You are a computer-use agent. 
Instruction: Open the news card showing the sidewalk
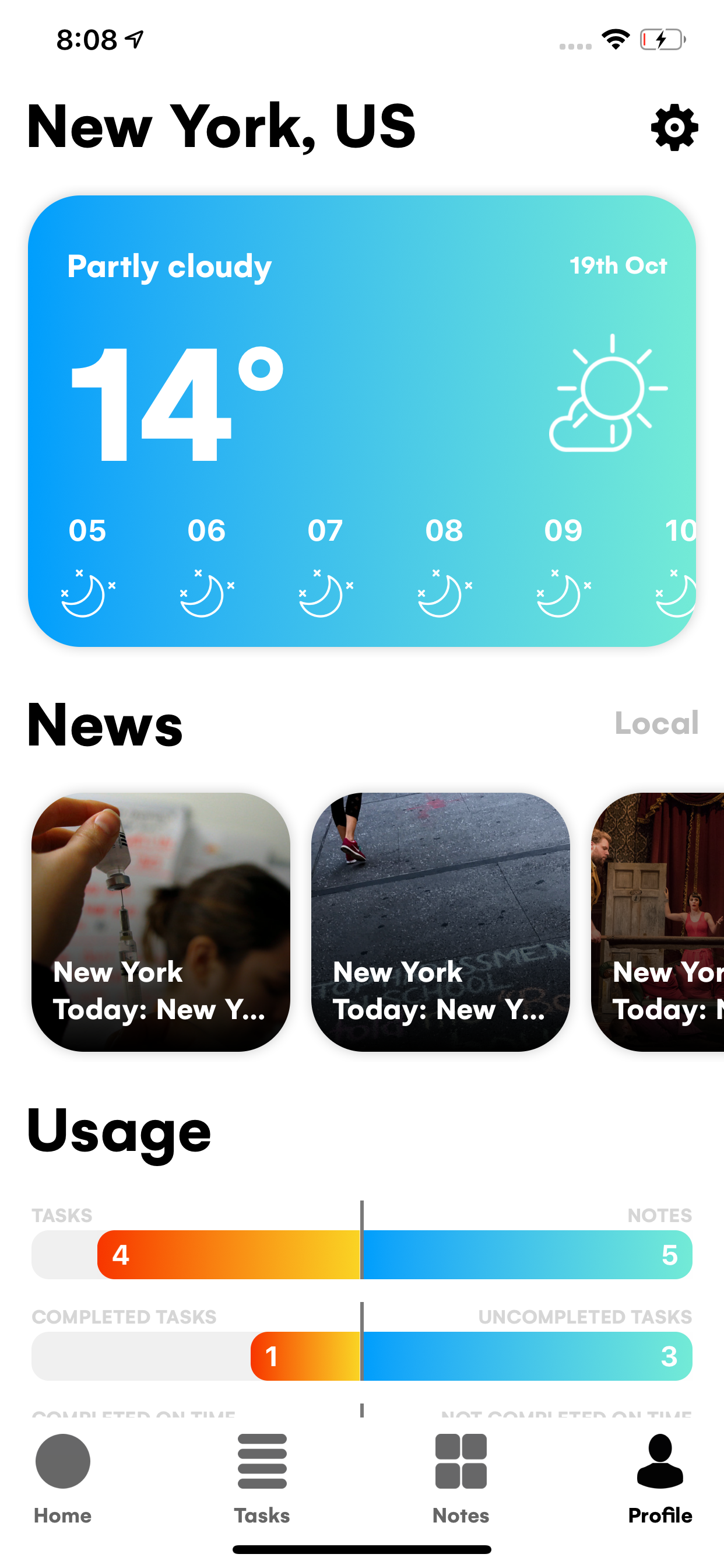tap(441, 922)
